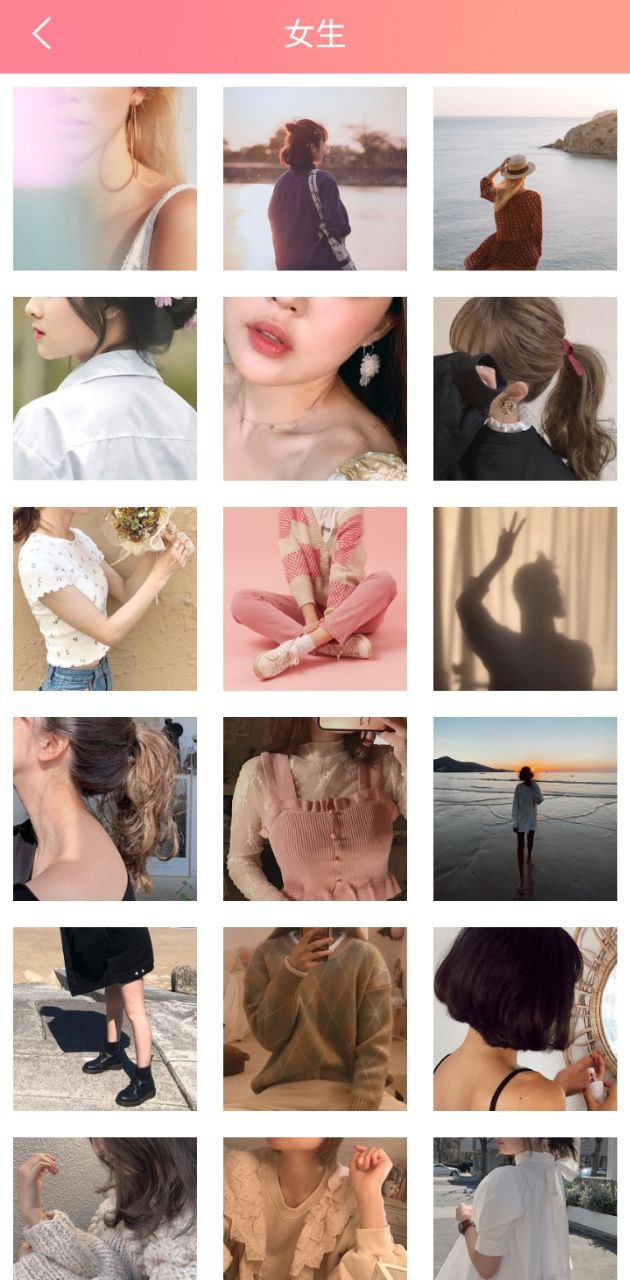Select the cream ruffled blouse photo
This screenshot has width=630, height=1280.
(x=315, y=1208)
